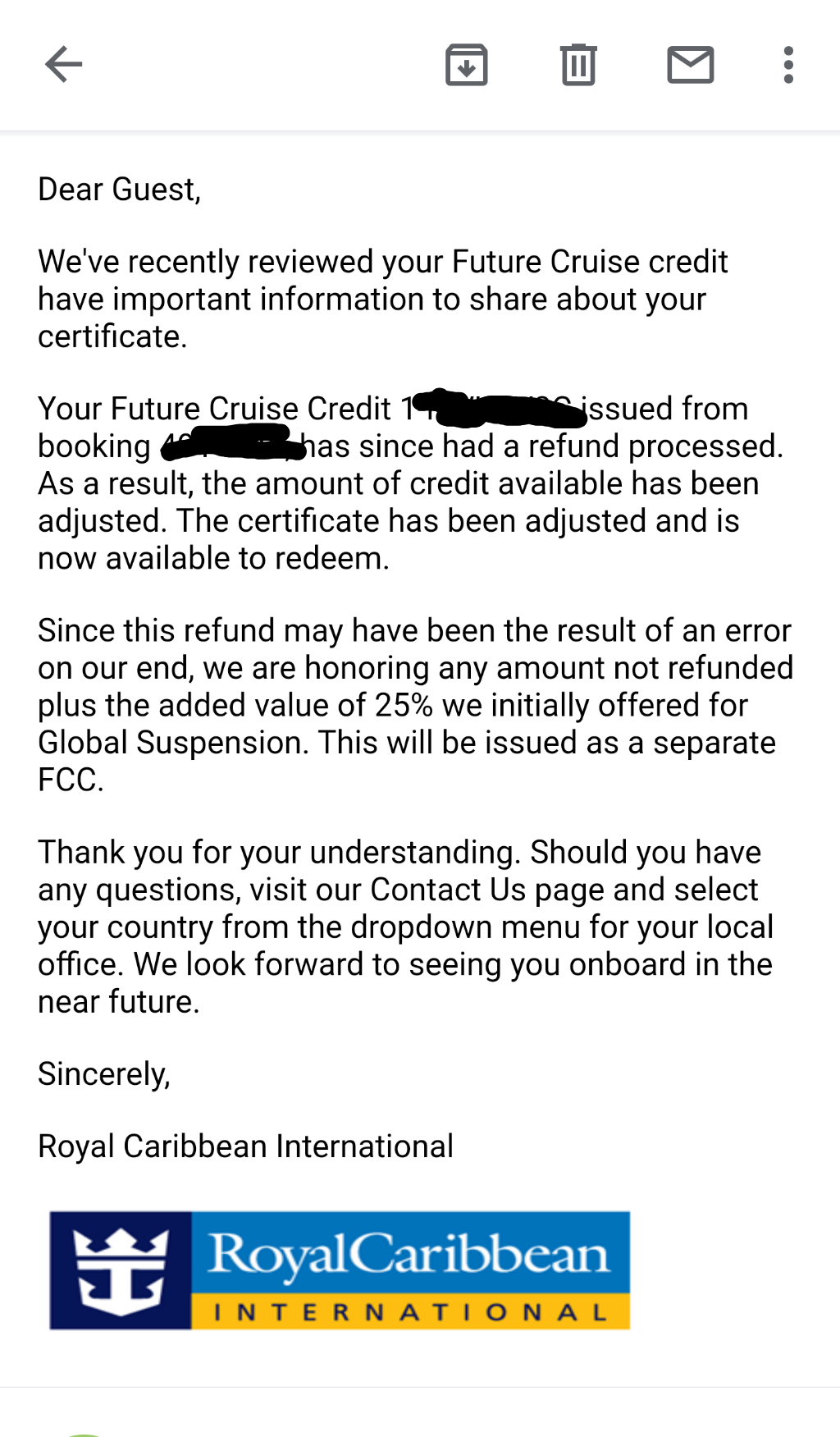Delete this email
The width and height of the screenshot is (840, 1437).
(x=578, y=65)
